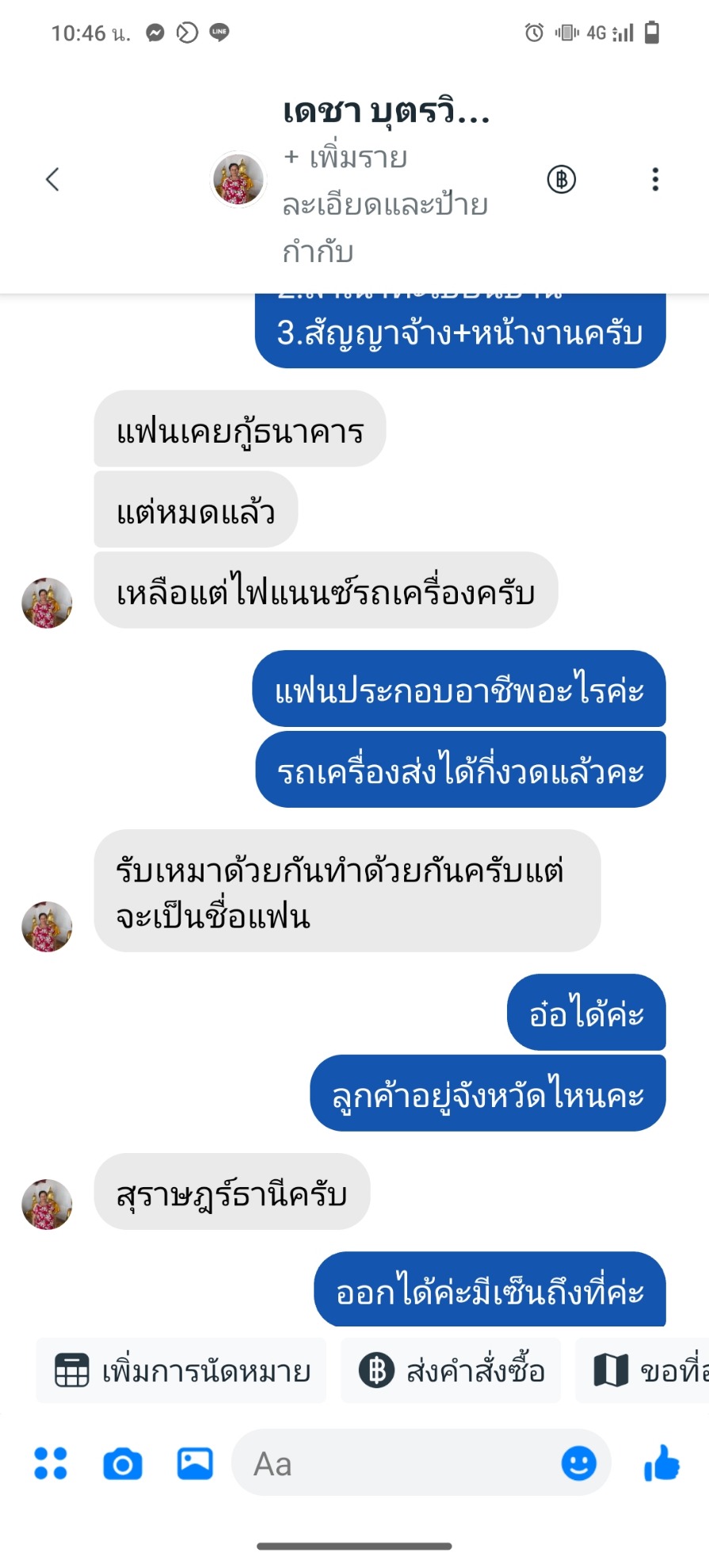This screenshot has width=709, height=1568.
Task: Tap the ขอที่อยู่ map chip
Action: [642, 1371]
